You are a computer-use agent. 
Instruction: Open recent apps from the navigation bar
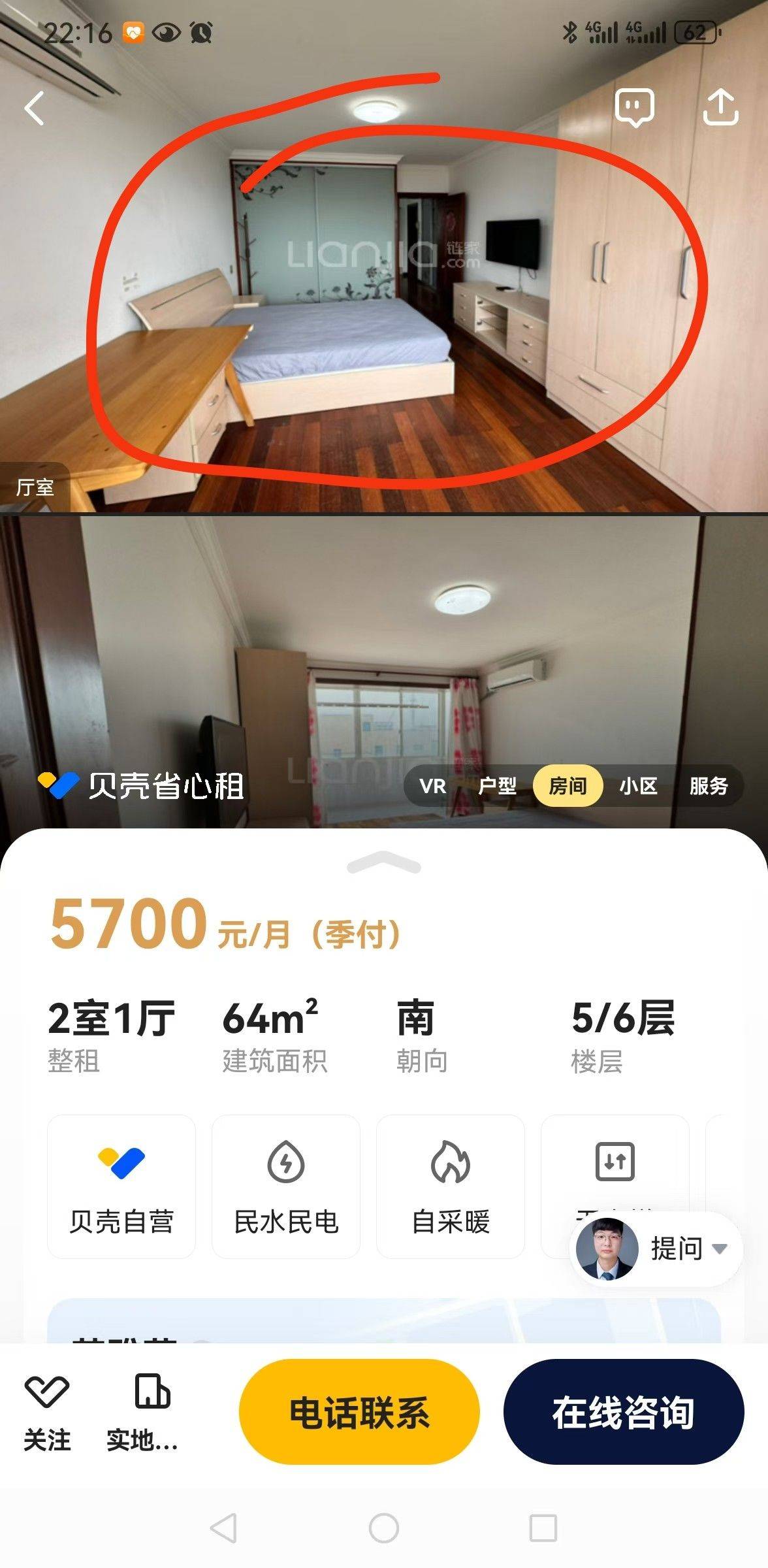[543, 1528]
